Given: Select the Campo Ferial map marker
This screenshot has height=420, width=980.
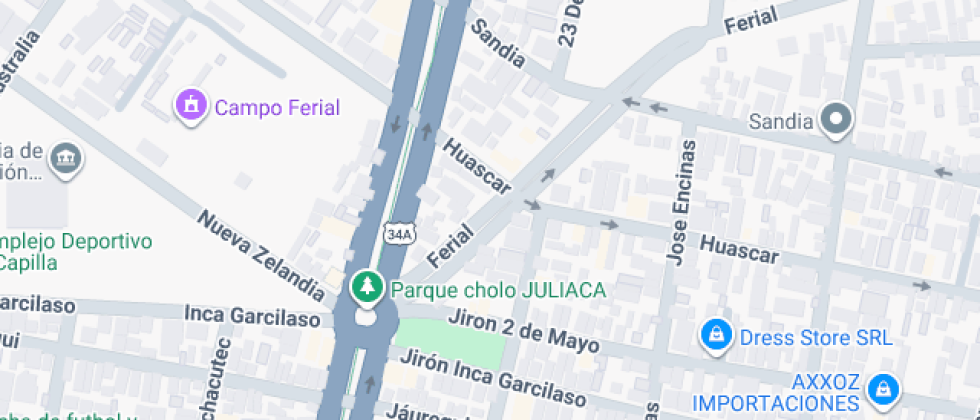Looking at the screenshot, I should coord(190,105).
